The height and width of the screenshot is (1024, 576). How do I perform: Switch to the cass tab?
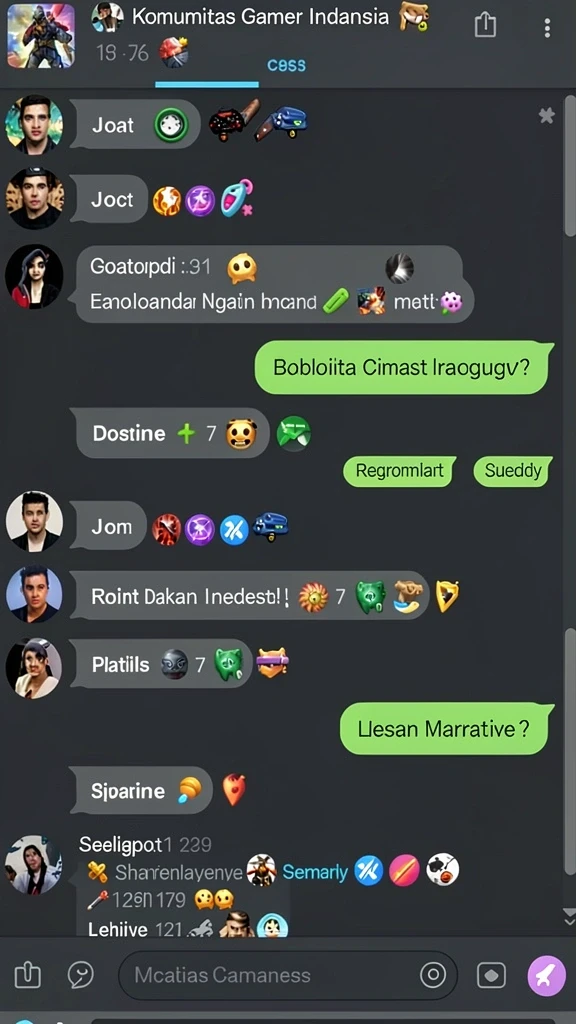pos(287,65)
